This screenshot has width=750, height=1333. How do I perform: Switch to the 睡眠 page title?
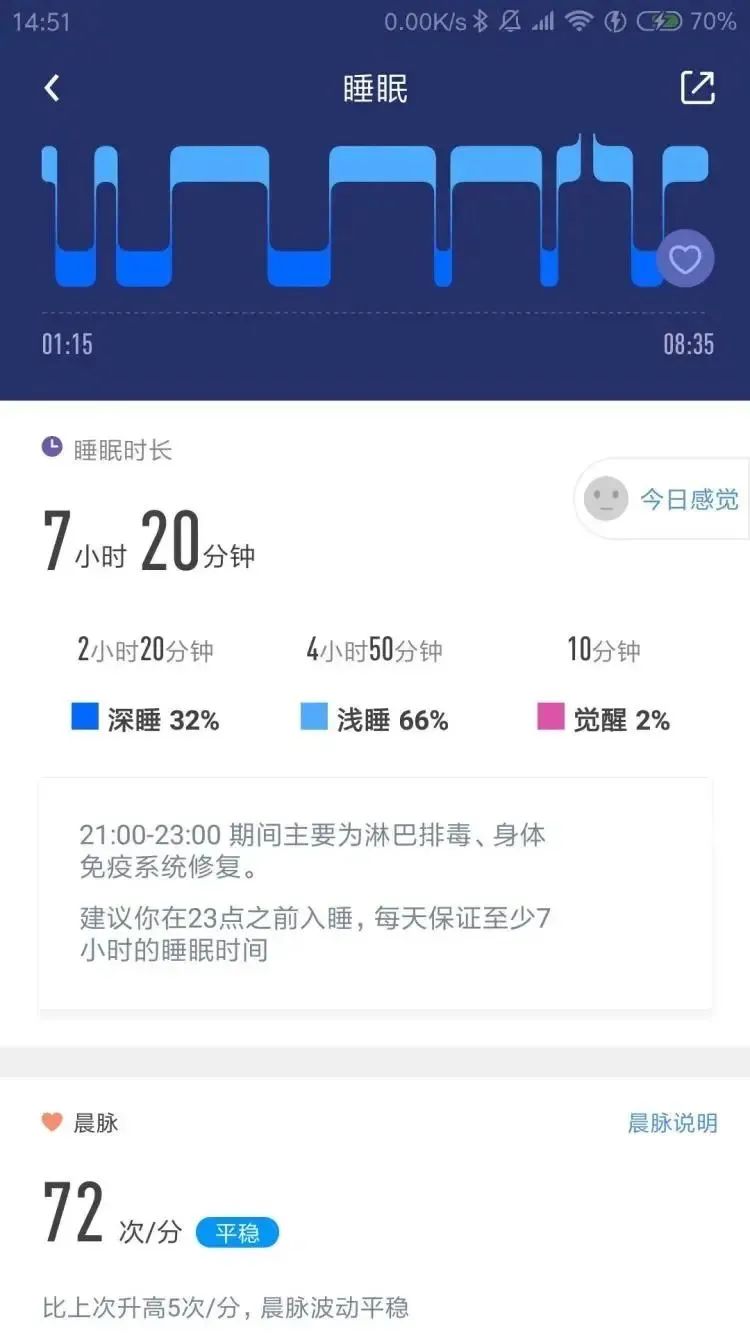click(x=375, y=88)
